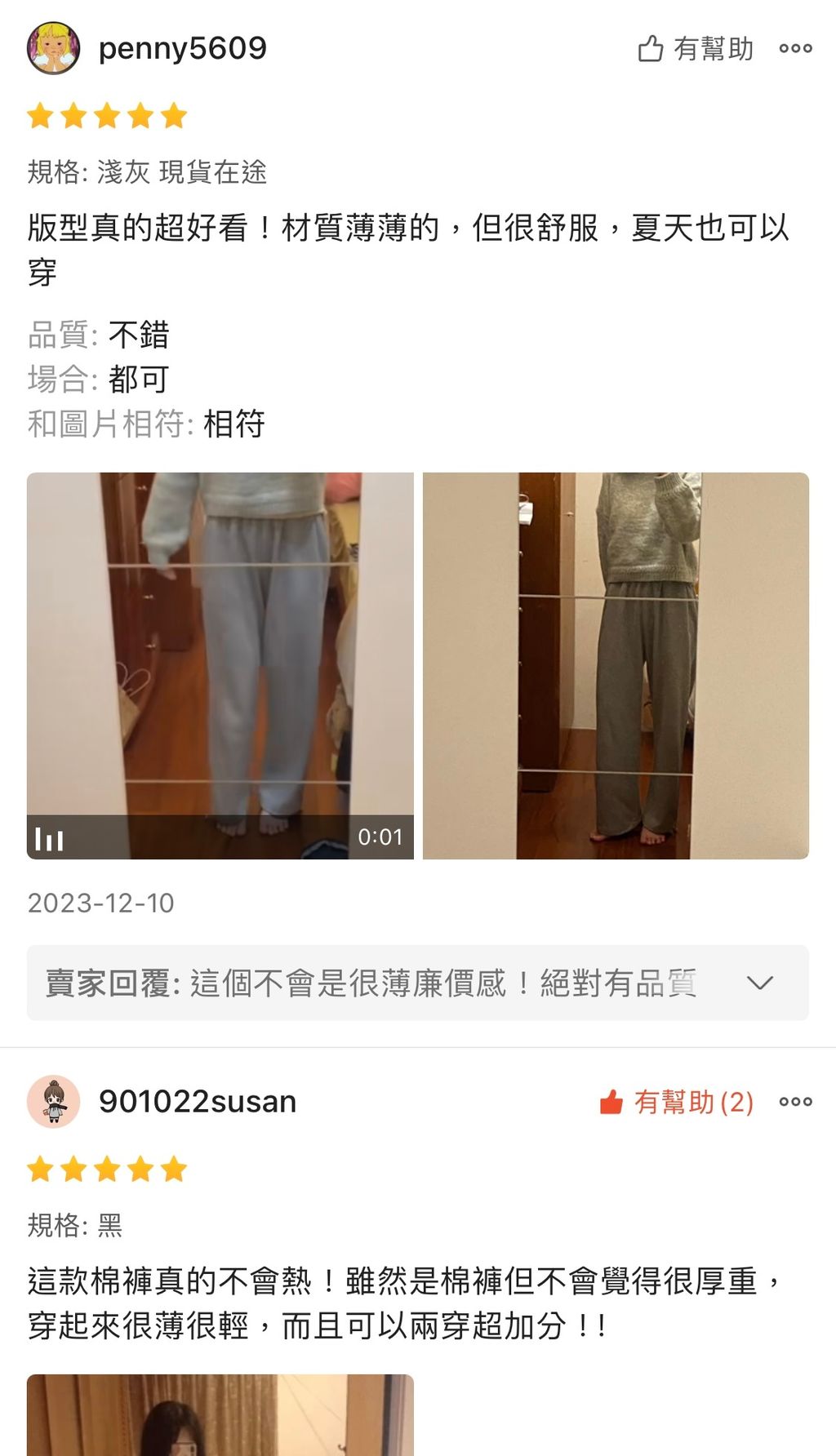Mark penny5609's review as helpful
The image size is (836, 1456).
[696, 49]
